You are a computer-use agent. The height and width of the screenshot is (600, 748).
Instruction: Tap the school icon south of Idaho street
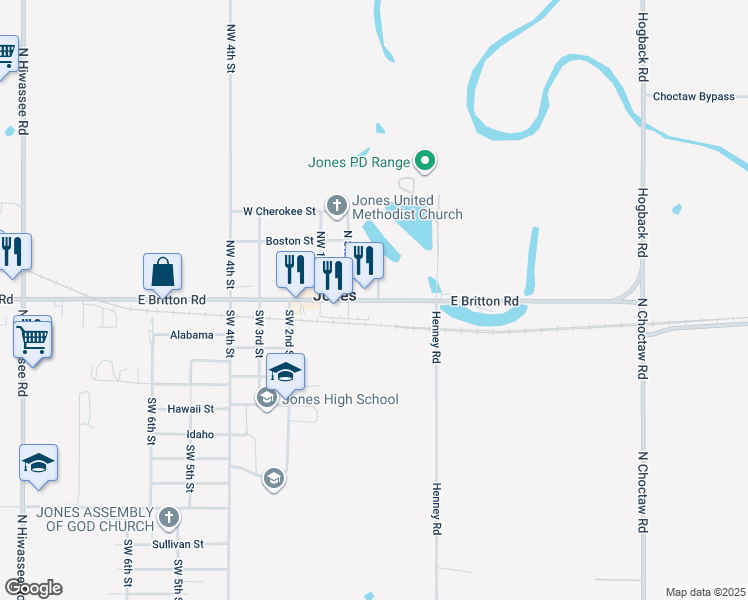point(273,480)
